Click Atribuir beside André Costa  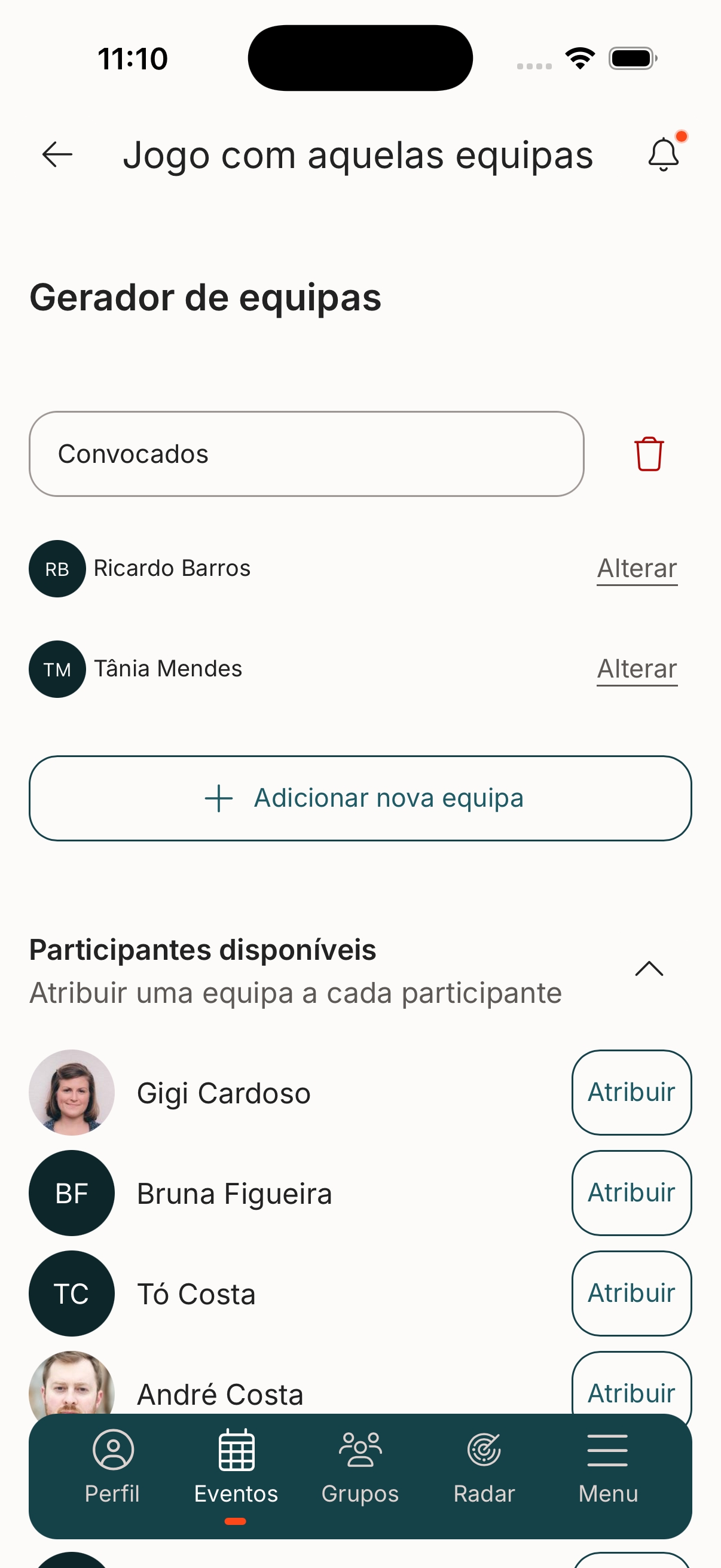click(631, 1393)
